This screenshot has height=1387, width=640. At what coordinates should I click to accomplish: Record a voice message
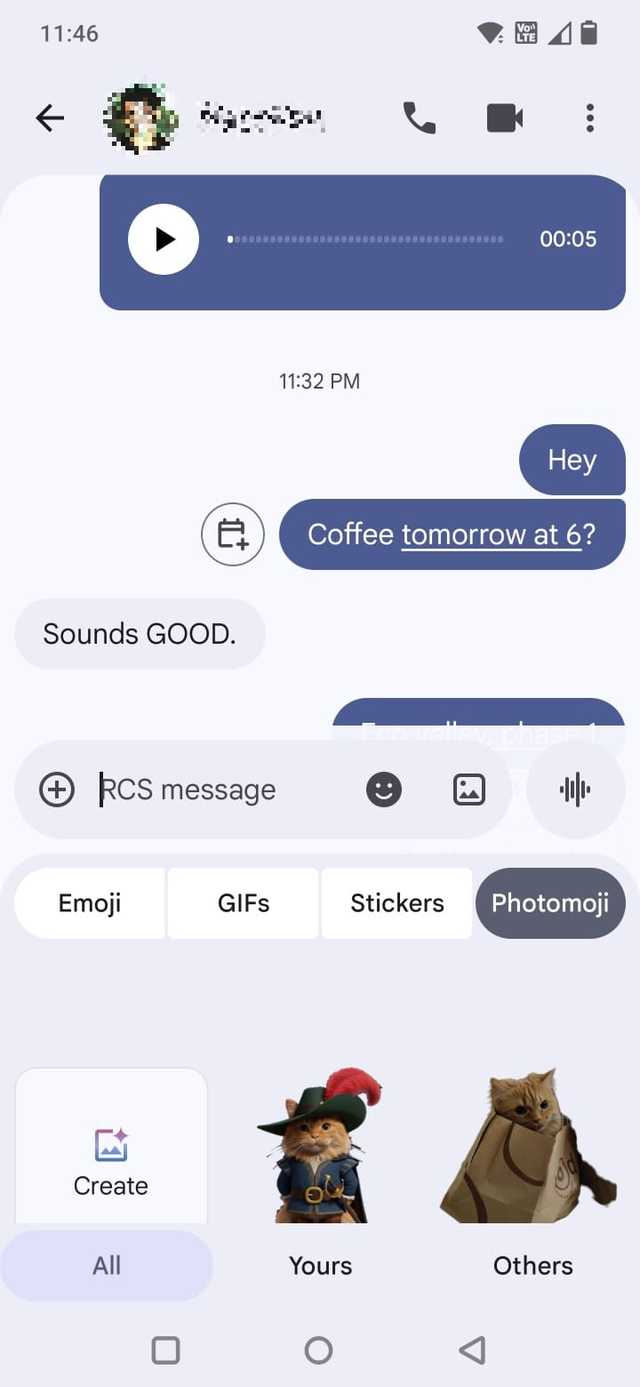pyautogui.click(x=575, y=790)
